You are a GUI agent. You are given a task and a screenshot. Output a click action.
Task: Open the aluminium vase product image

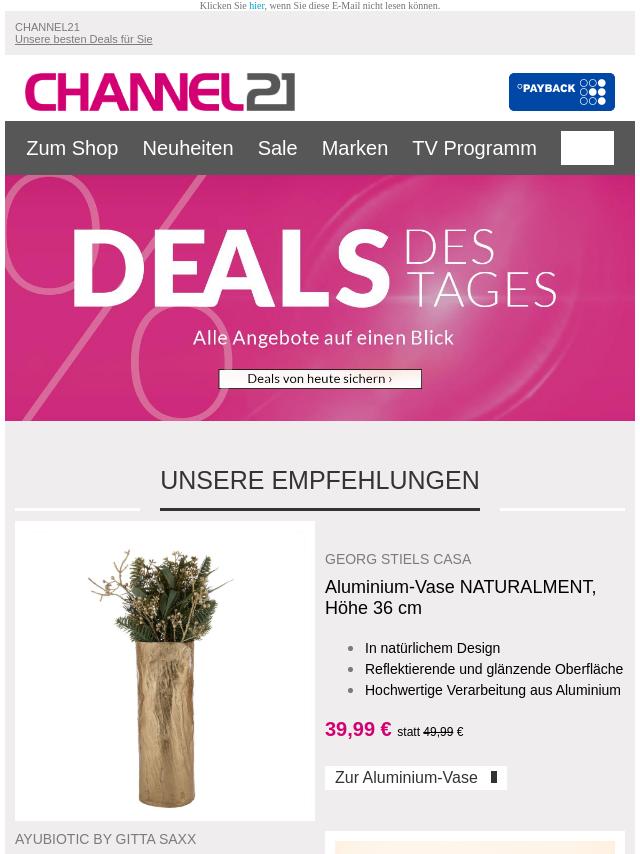(x=165, y=670)
